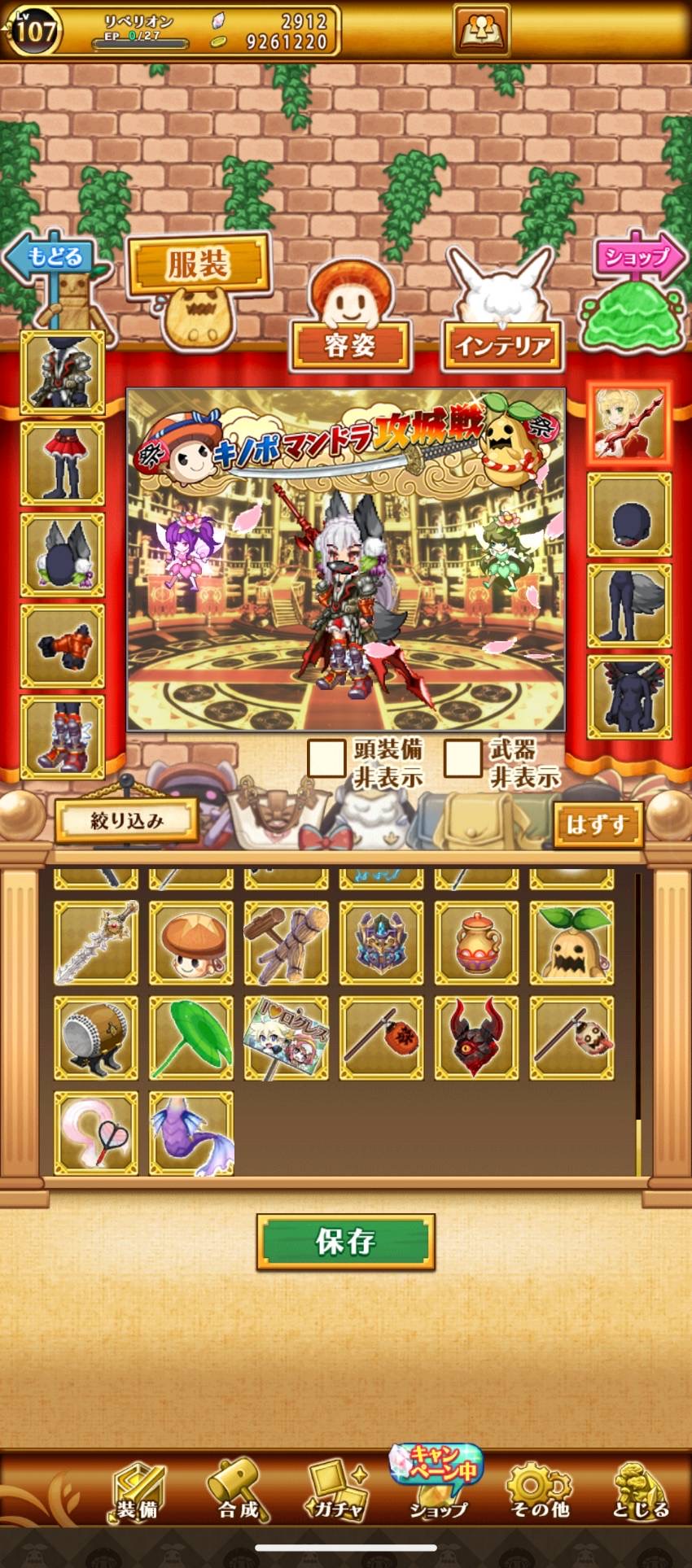The image size is (692, 1568).
Task: Pick the mushroom head item
Action: pos(191,943)
